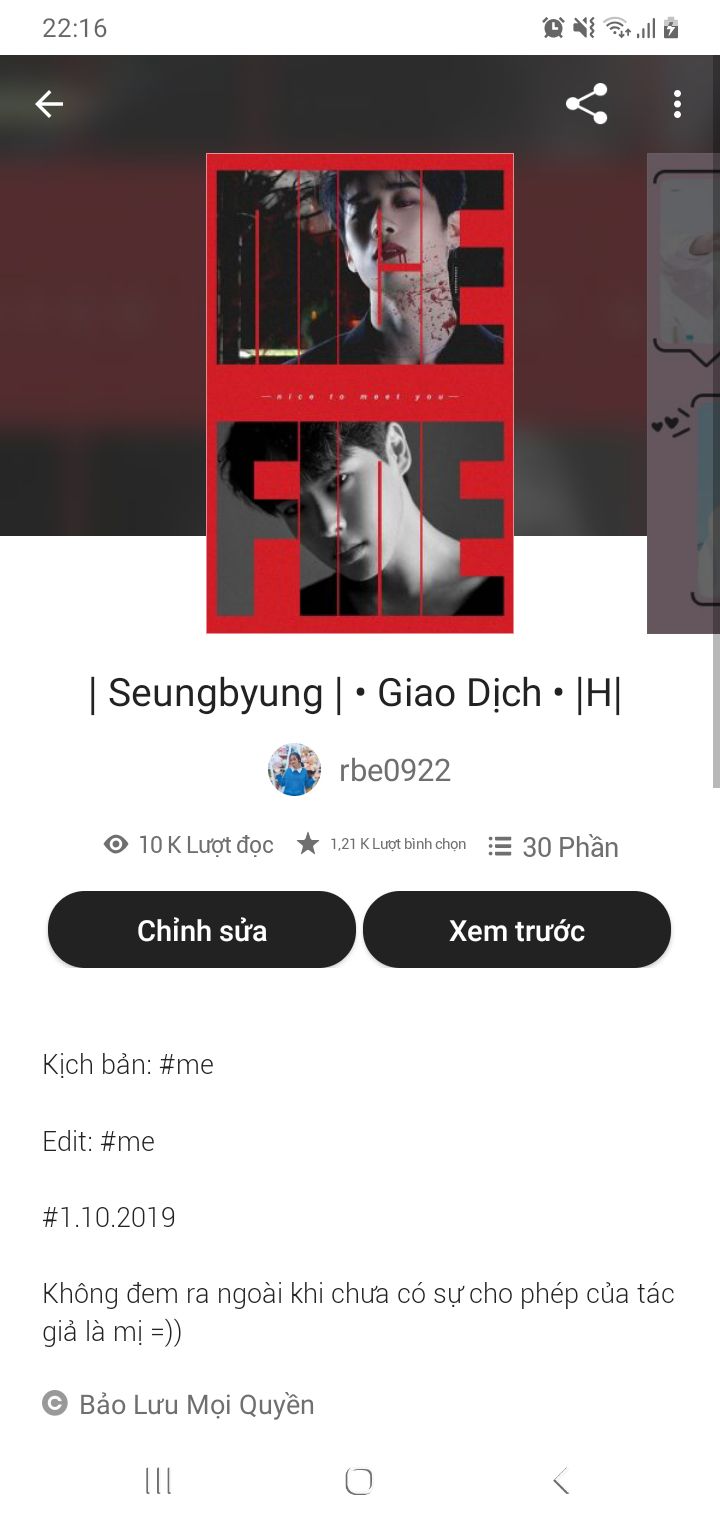Open author profile rbe0922

tap(360, 770)
